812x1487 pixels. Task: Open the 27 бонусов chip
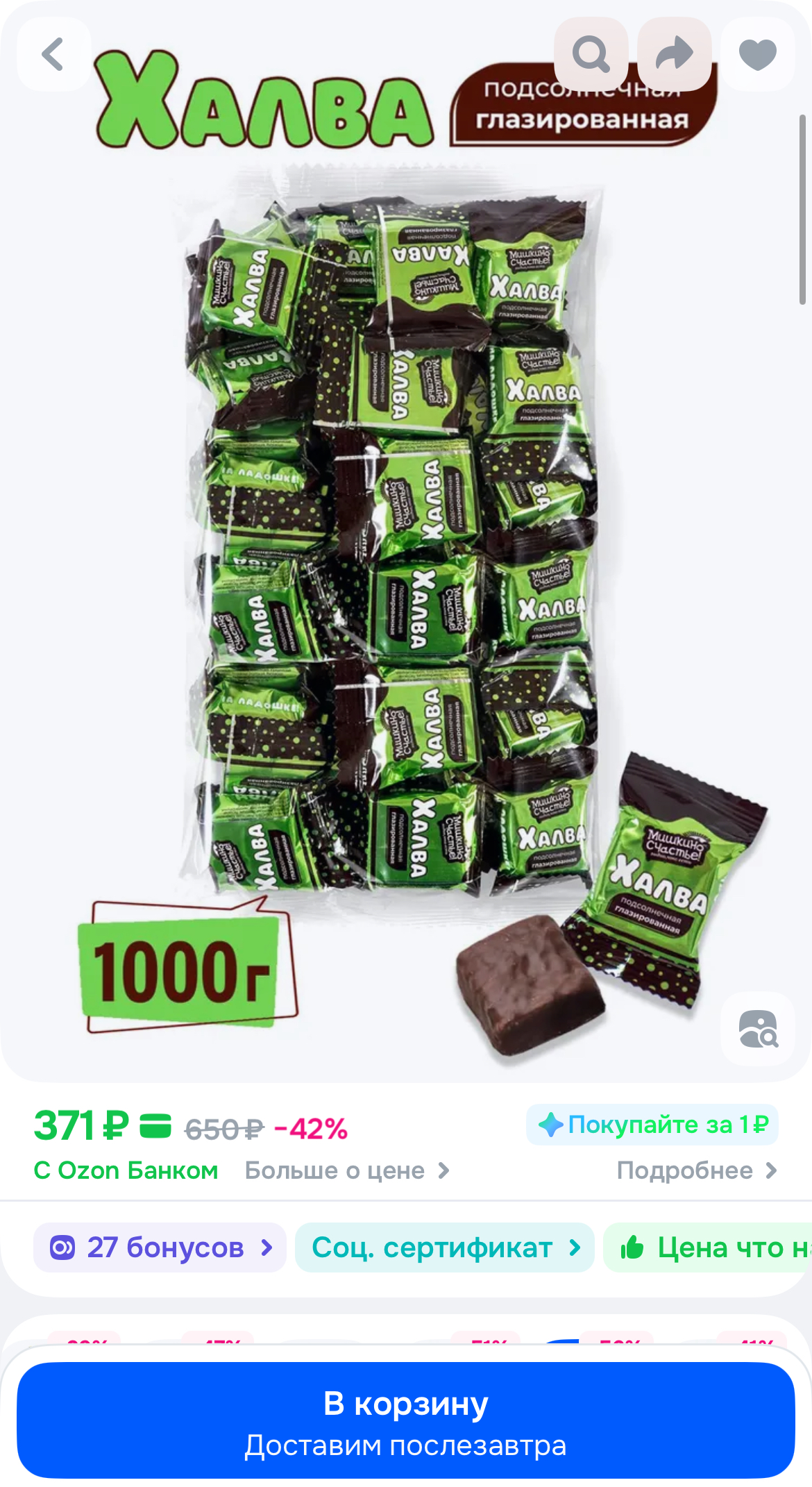tap(160, 1247)
